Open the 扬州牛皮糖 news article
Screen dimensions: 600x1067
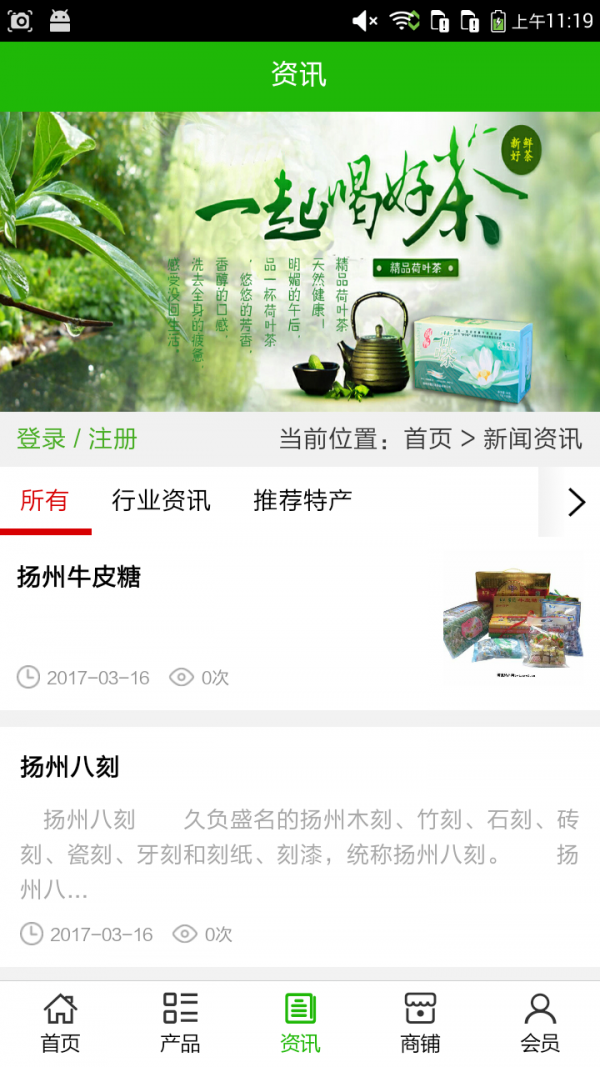click(79, 577)
